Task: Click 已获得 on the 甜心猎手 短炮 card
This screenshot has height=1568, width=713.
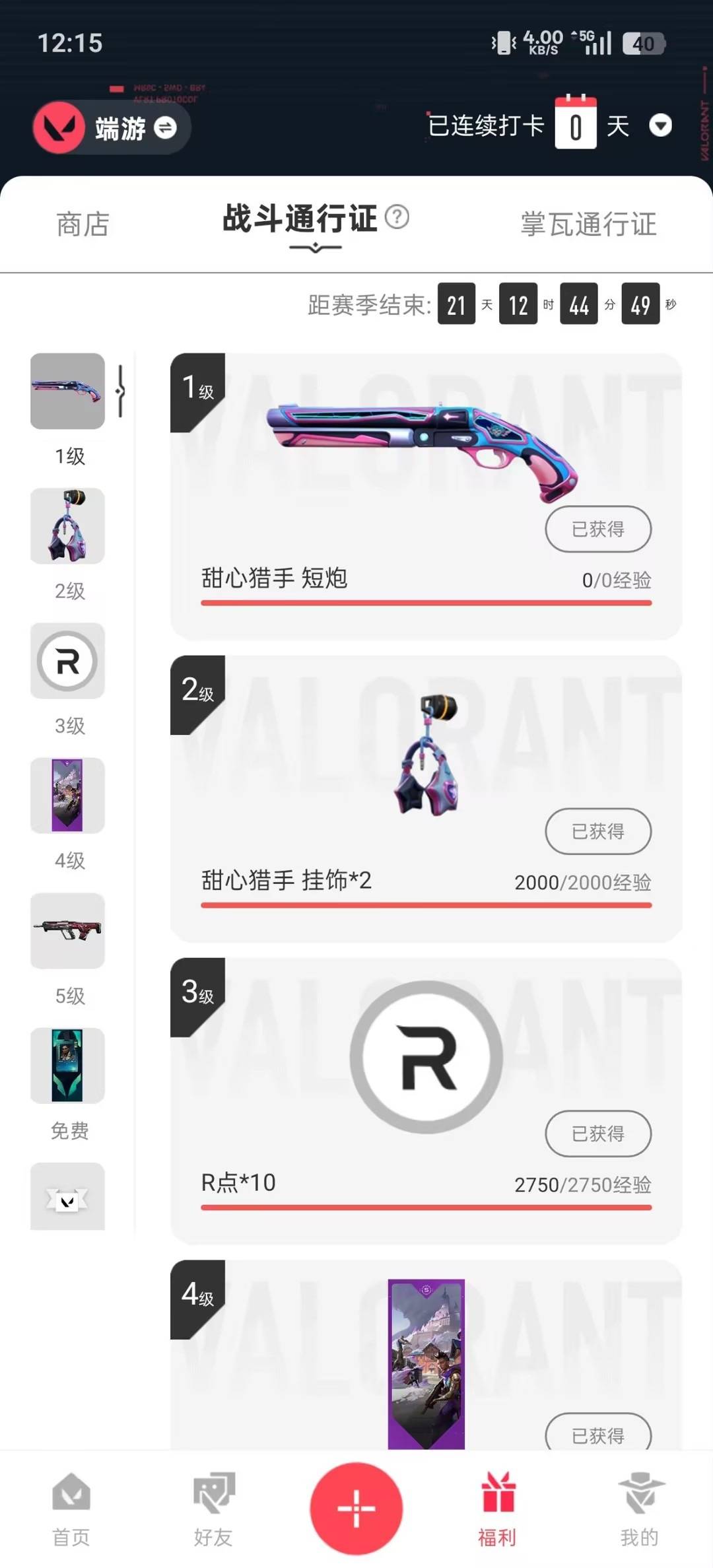Action: coord(597,529)
